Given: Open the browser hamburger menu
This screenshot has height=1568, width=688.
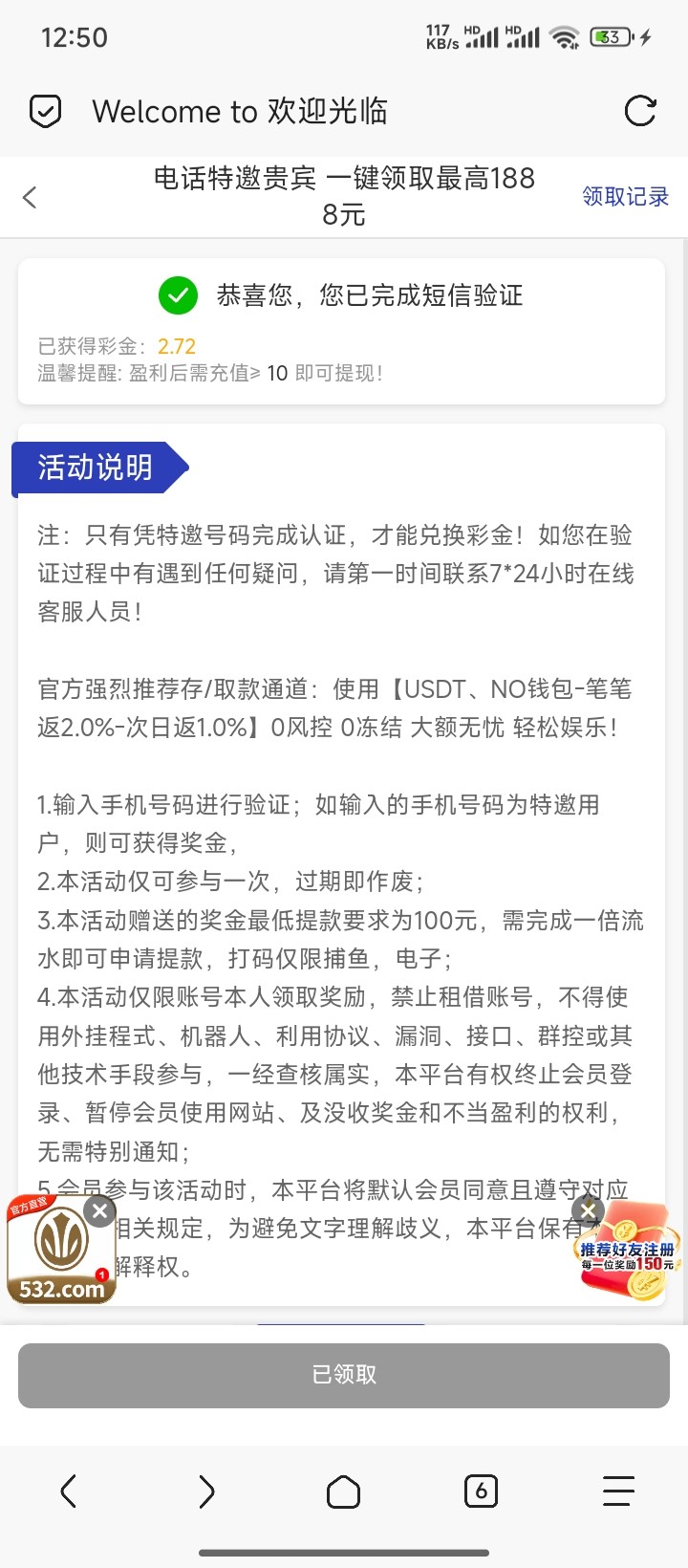Looking at the screenshot, I should [618, 1491].
